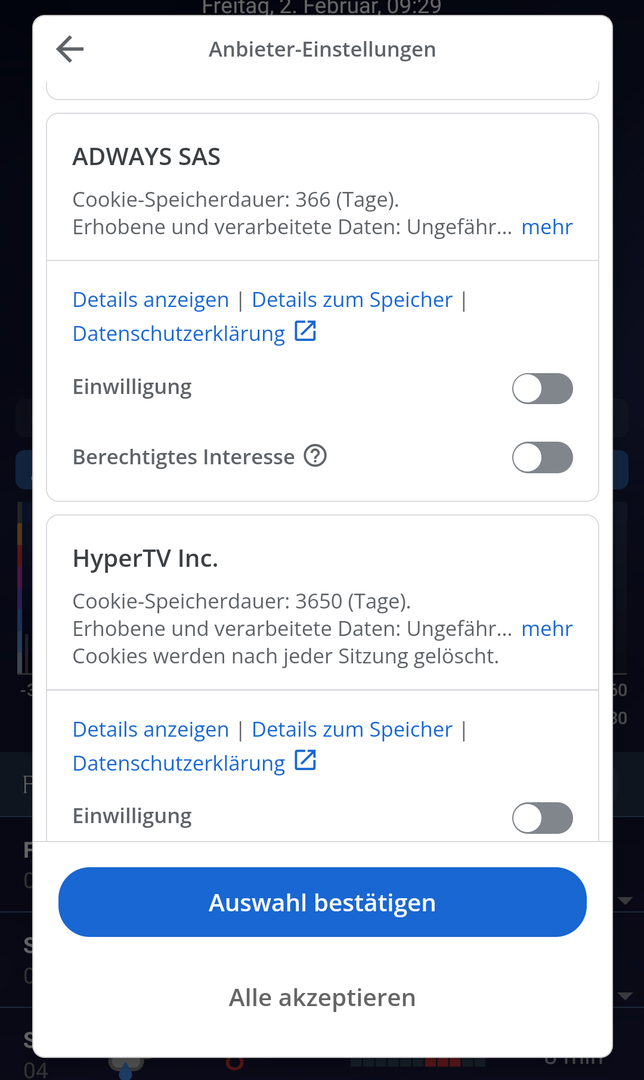Viewport: 644px width, 1080px height.
Task: Expand "mehr" for ADWAYS SAS data
Action: pyautogui.click(x=547, y=227)
